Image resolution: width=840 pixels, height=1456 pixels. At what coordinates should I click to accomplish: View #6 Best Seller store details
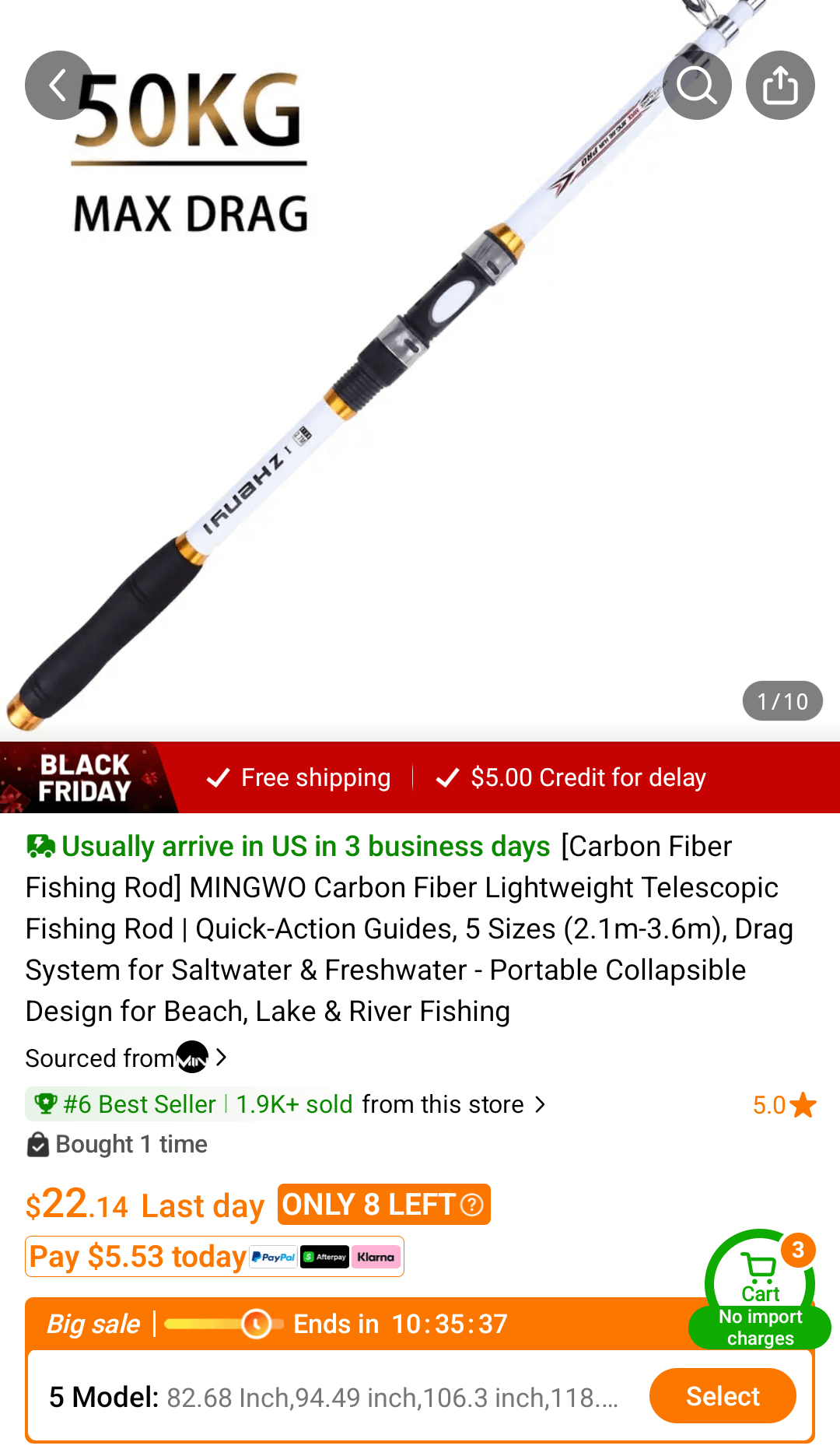point(286,1104)
